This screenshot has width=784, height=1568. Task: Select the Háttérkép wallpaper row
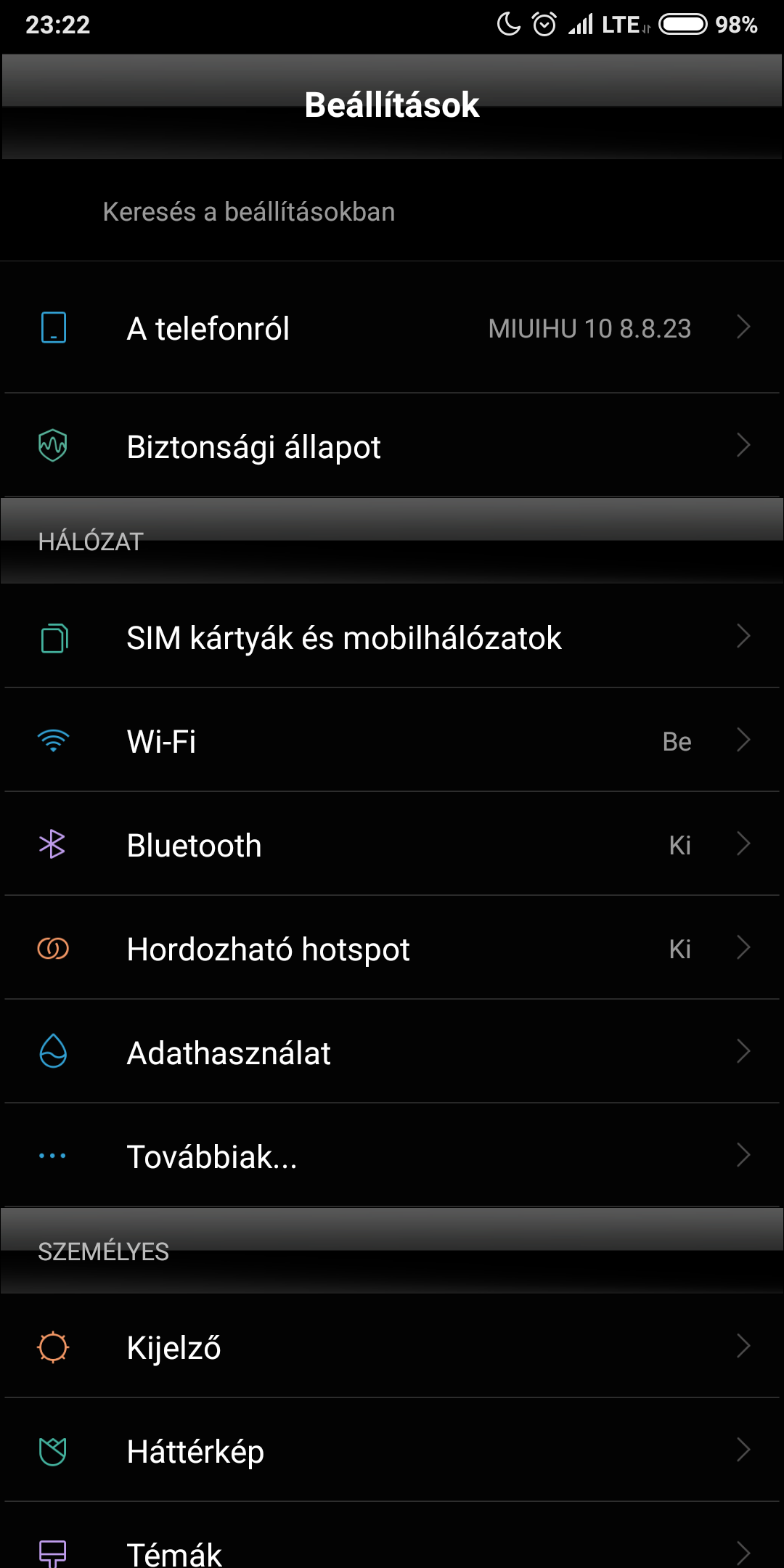392,1451
